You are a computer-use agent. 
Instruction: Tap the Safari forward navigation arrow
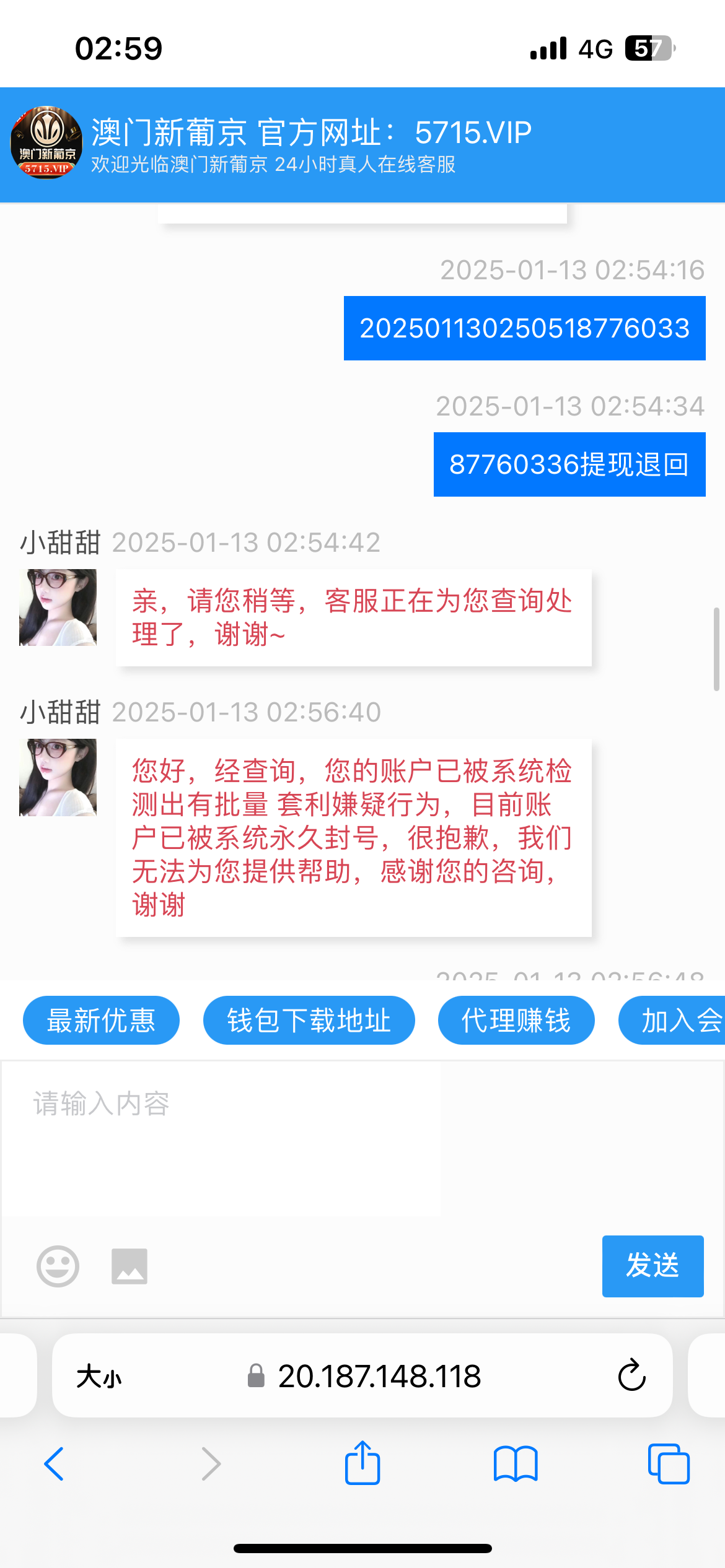pos(210,1464)
